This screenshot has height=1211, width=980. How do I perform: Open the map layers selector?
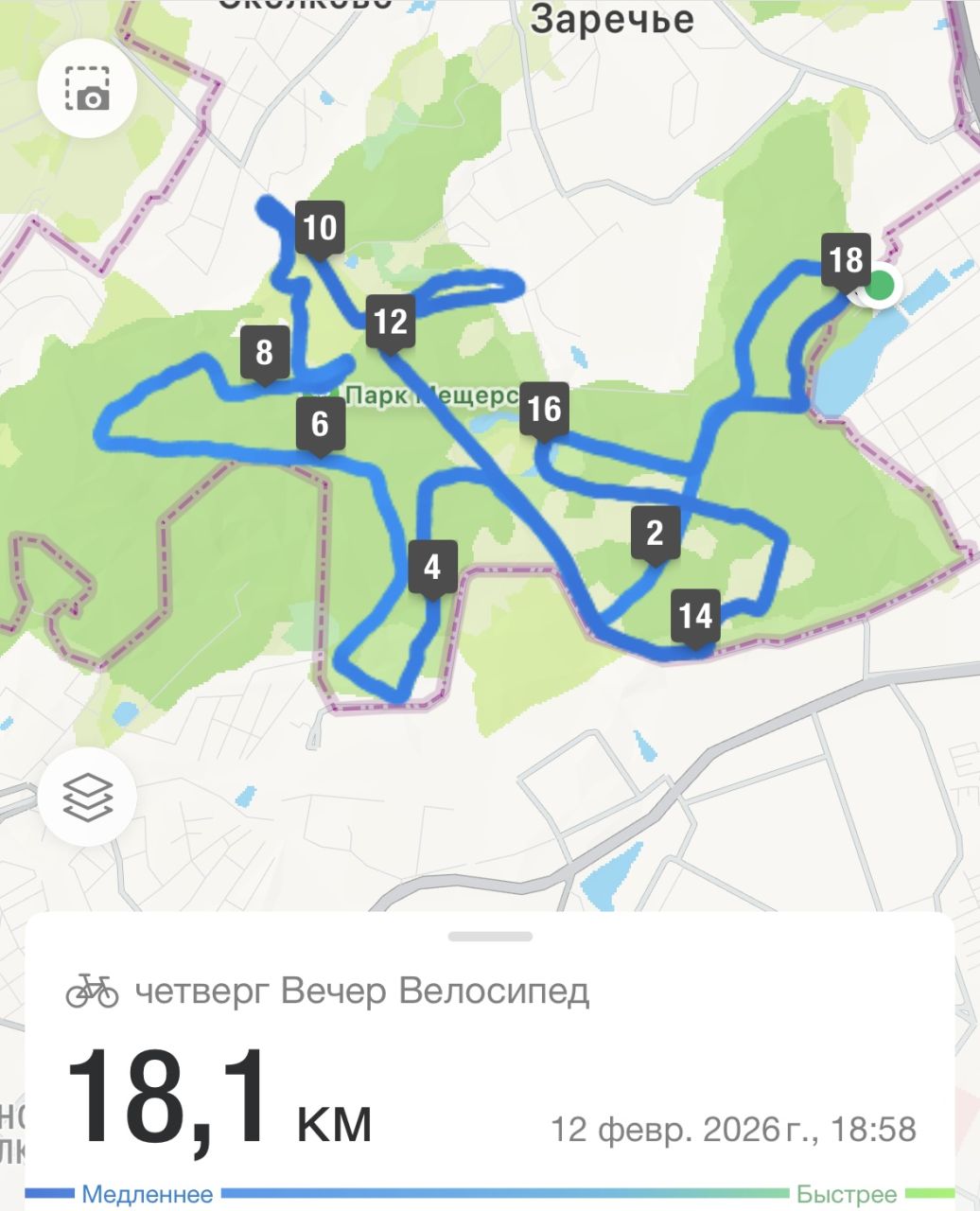click(x=87, y=797)
